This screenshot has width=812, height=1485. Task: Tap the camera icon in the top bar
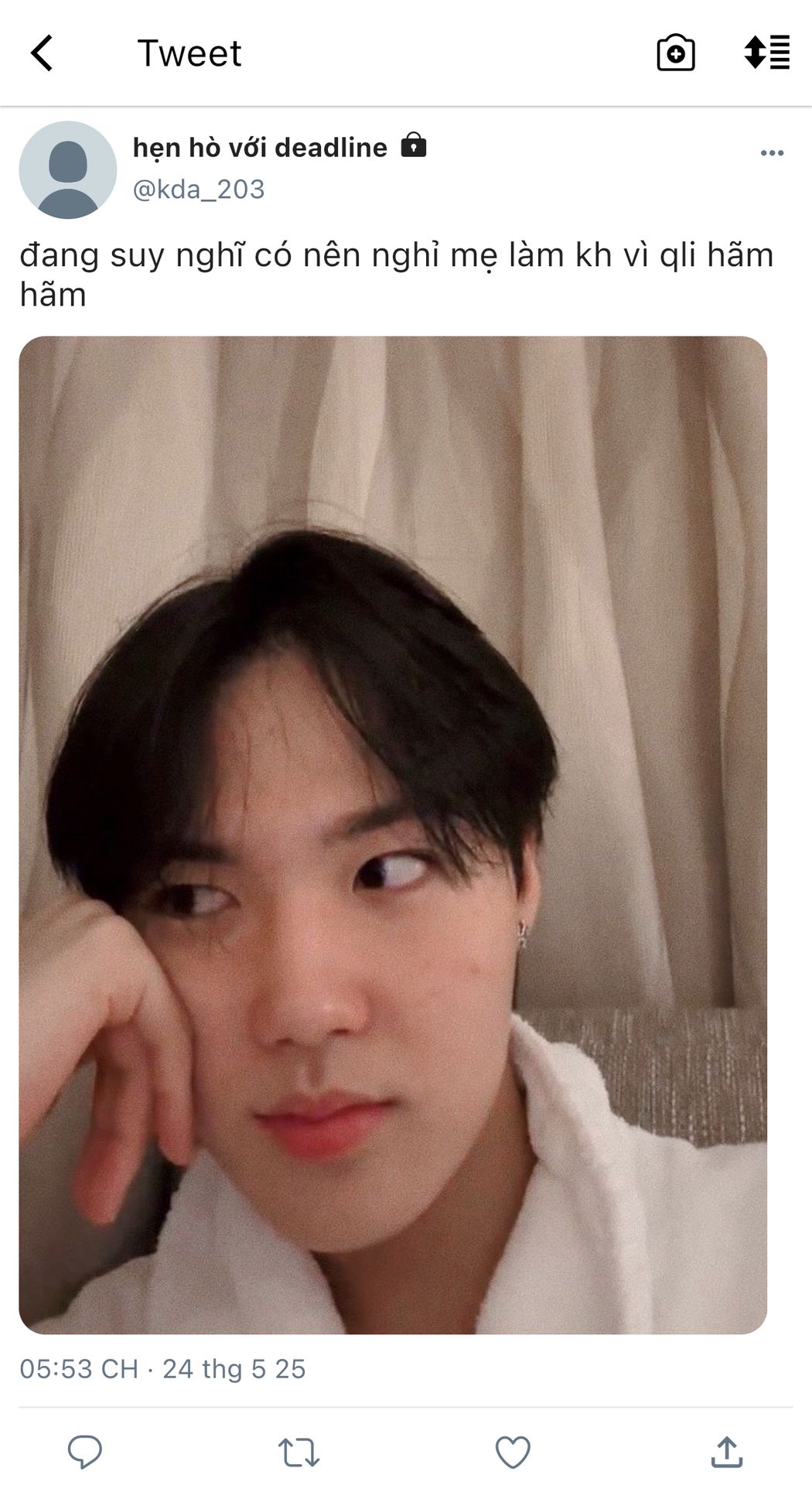[x=675, y=53]
